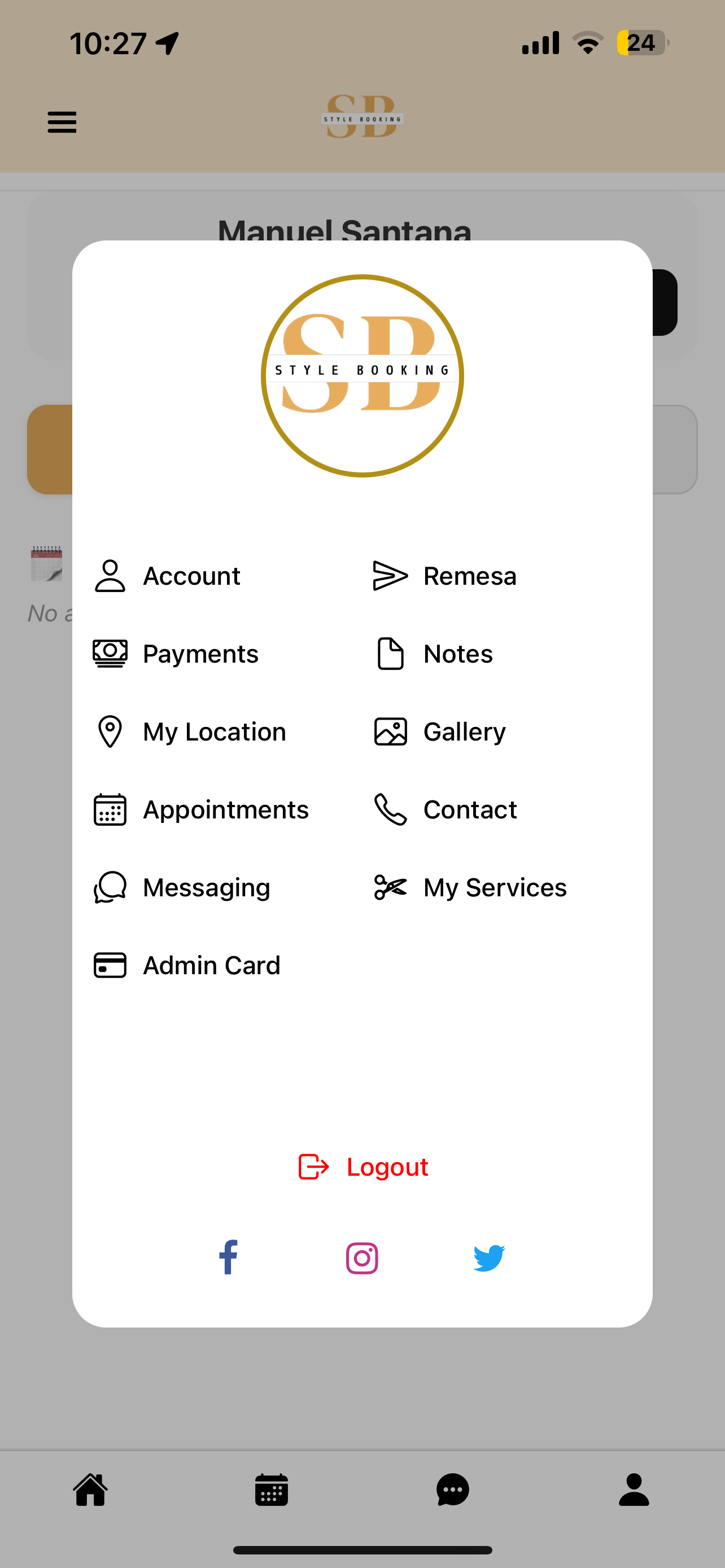Tap the Admin Card credit card icon

110,965
